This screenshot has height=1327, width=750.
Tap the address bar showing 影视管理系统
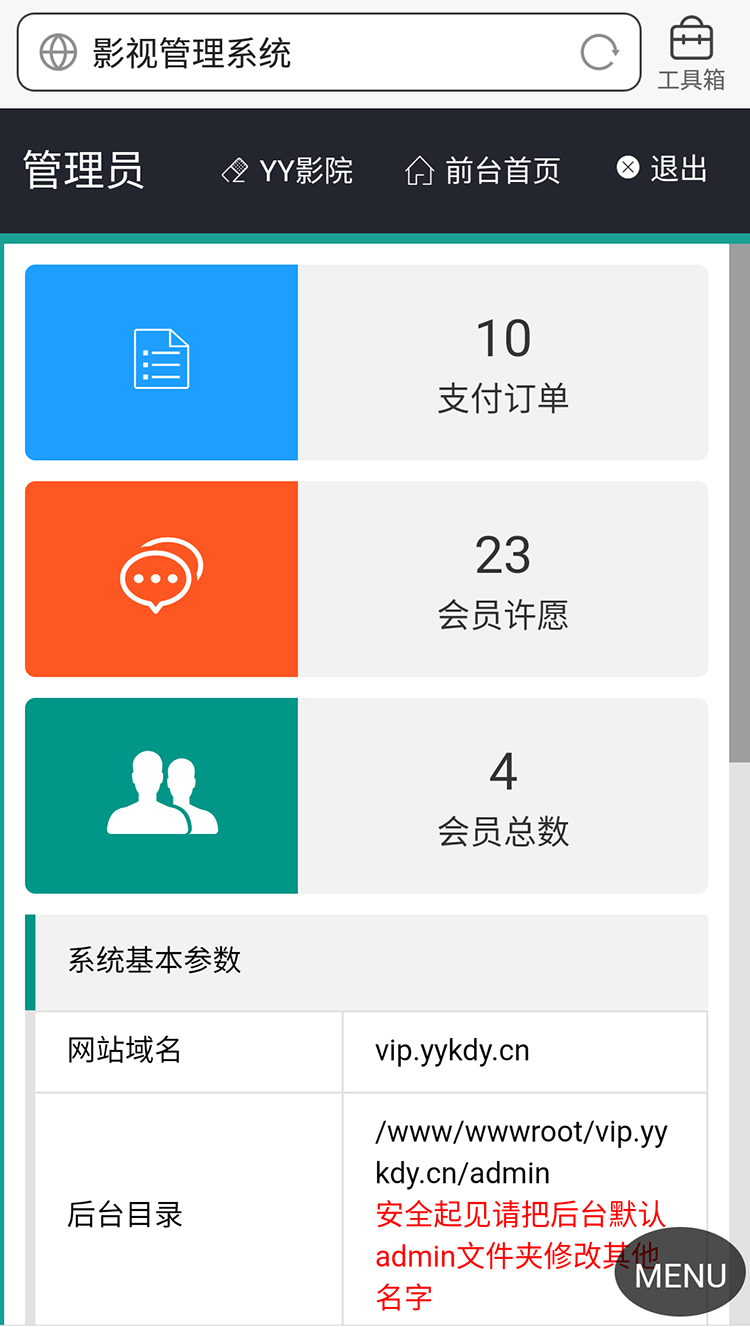click(x=300, y=52)
